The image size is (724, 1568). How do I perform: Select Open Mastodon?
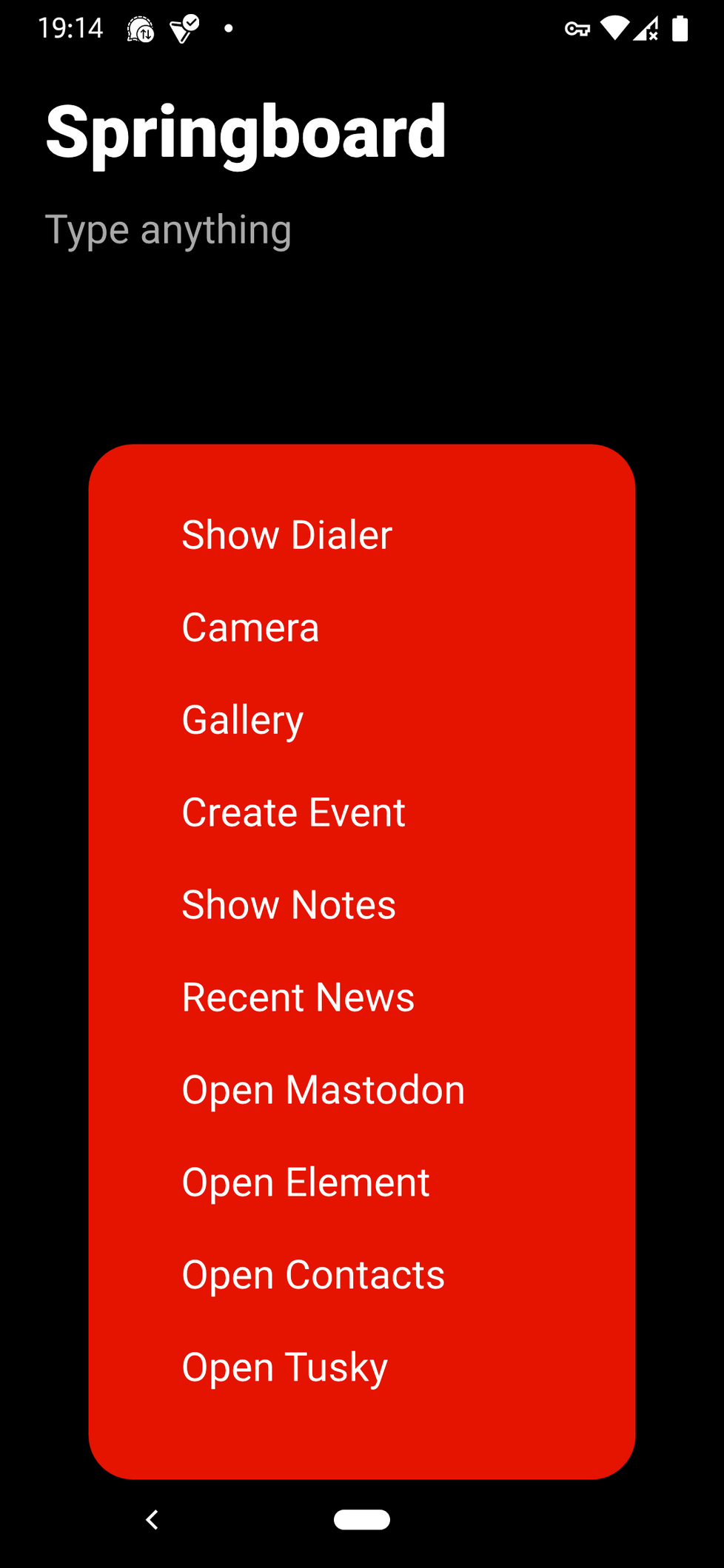coord(323,1090)
